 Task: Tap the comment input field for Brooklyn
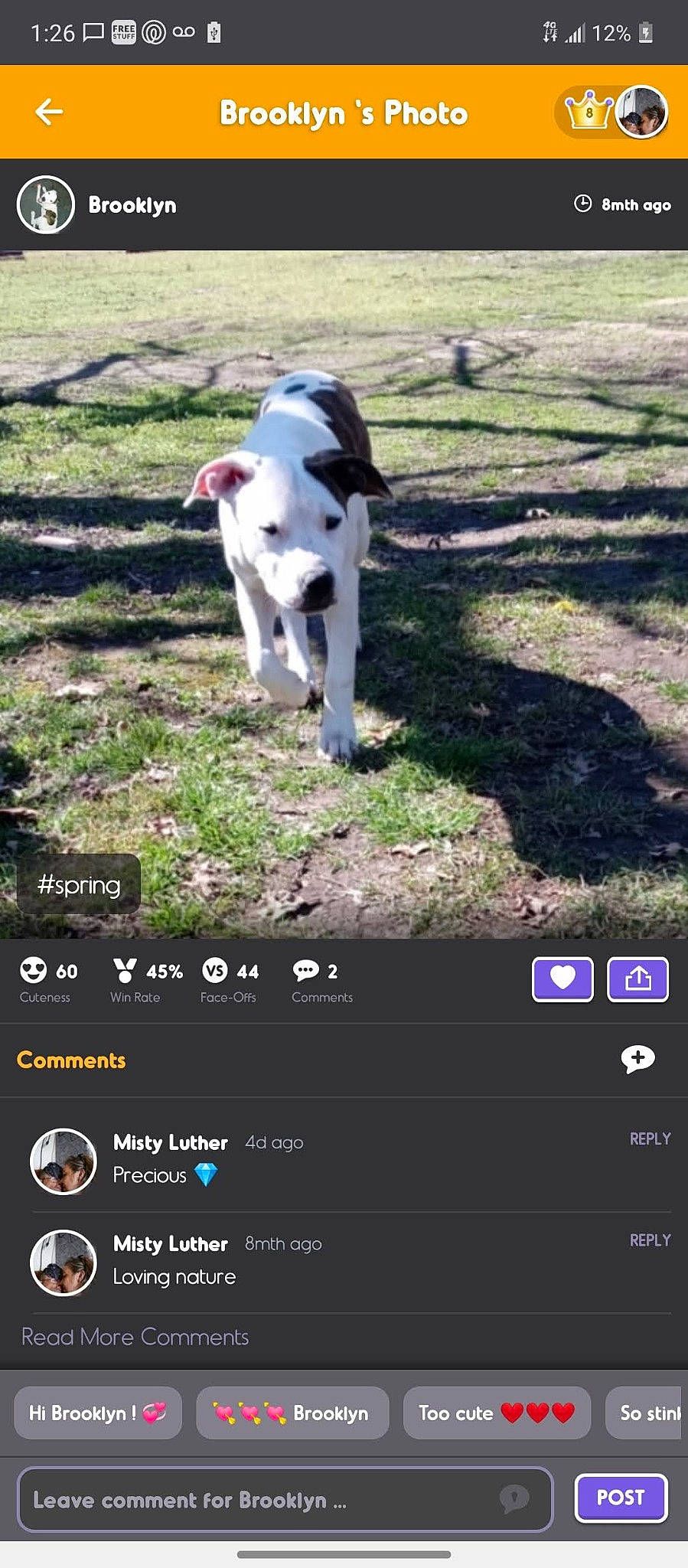(x=283, y=1500)
